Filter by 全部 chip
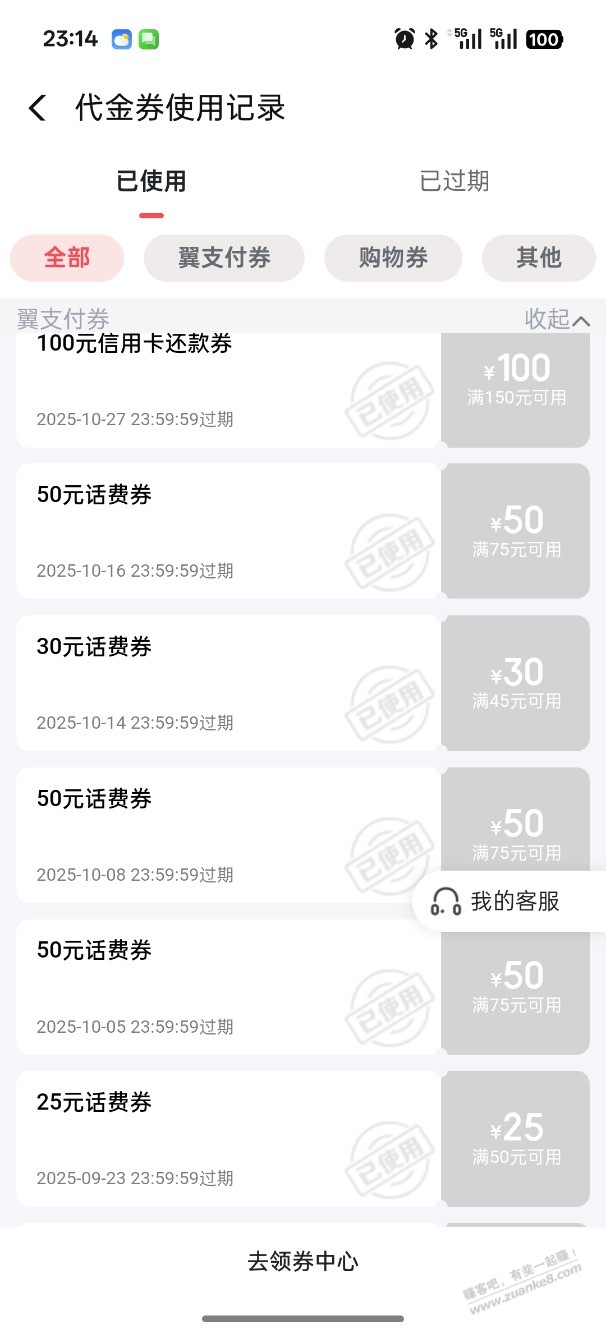This screenshot has width=606, height=1334. [67, 258]
